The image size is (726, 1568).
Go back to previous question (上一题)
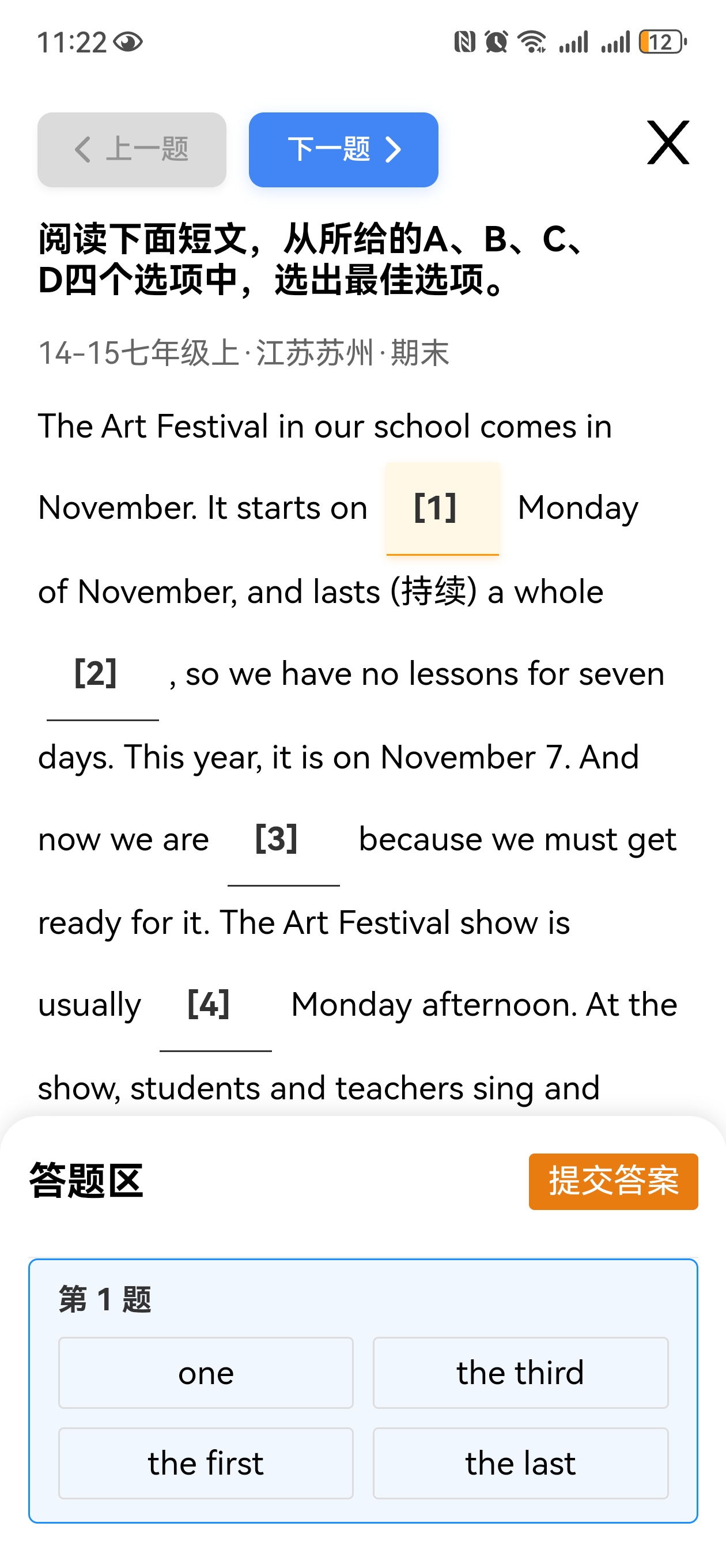131,150
